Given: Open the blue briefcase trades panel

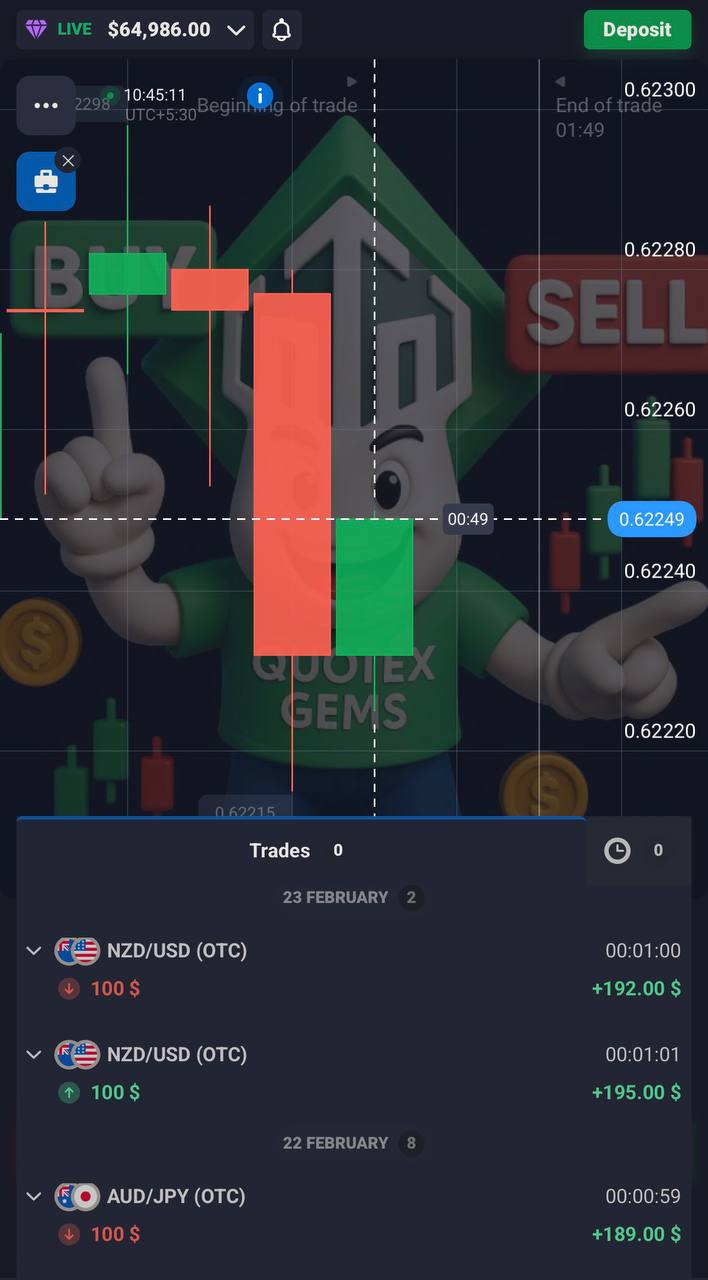Looking at the screenshot, I should tap(46, 182).
